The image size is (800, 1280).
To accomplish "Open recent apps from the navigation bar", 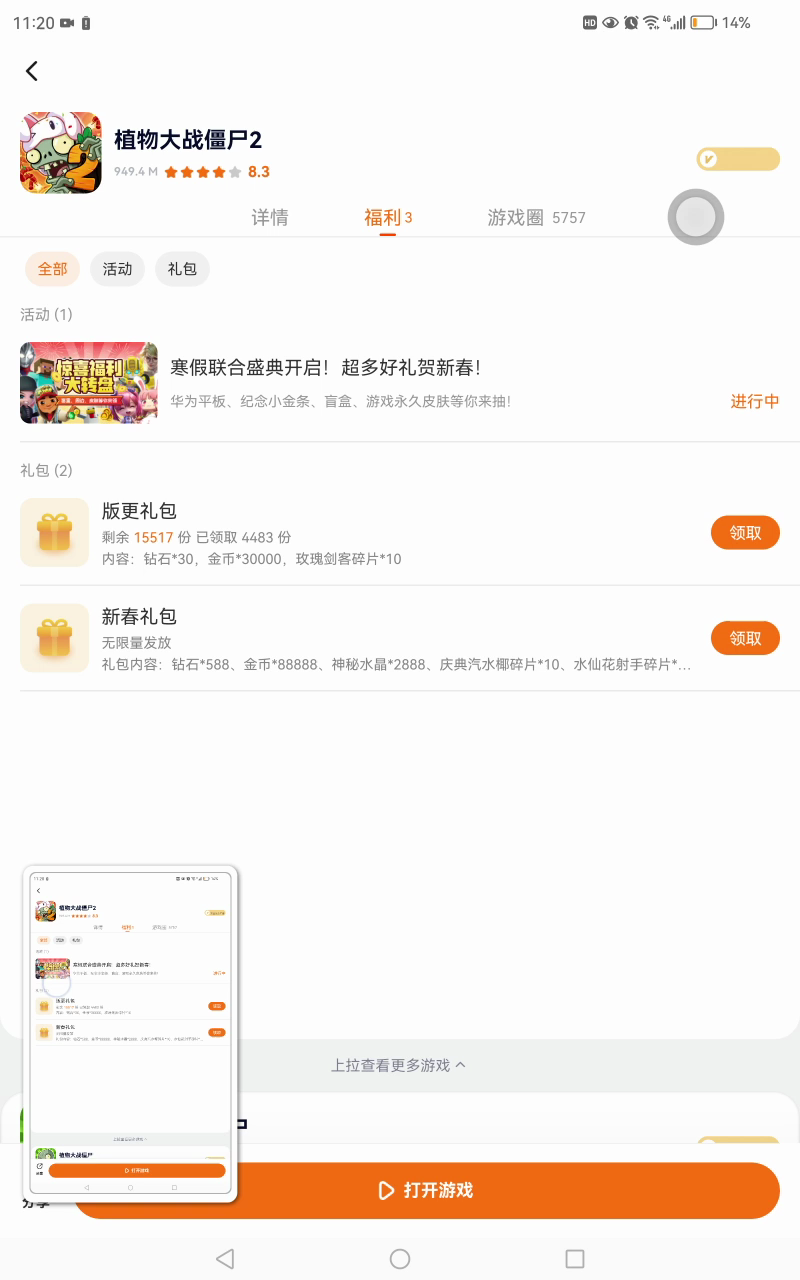I will click(x=575, y=1259).
